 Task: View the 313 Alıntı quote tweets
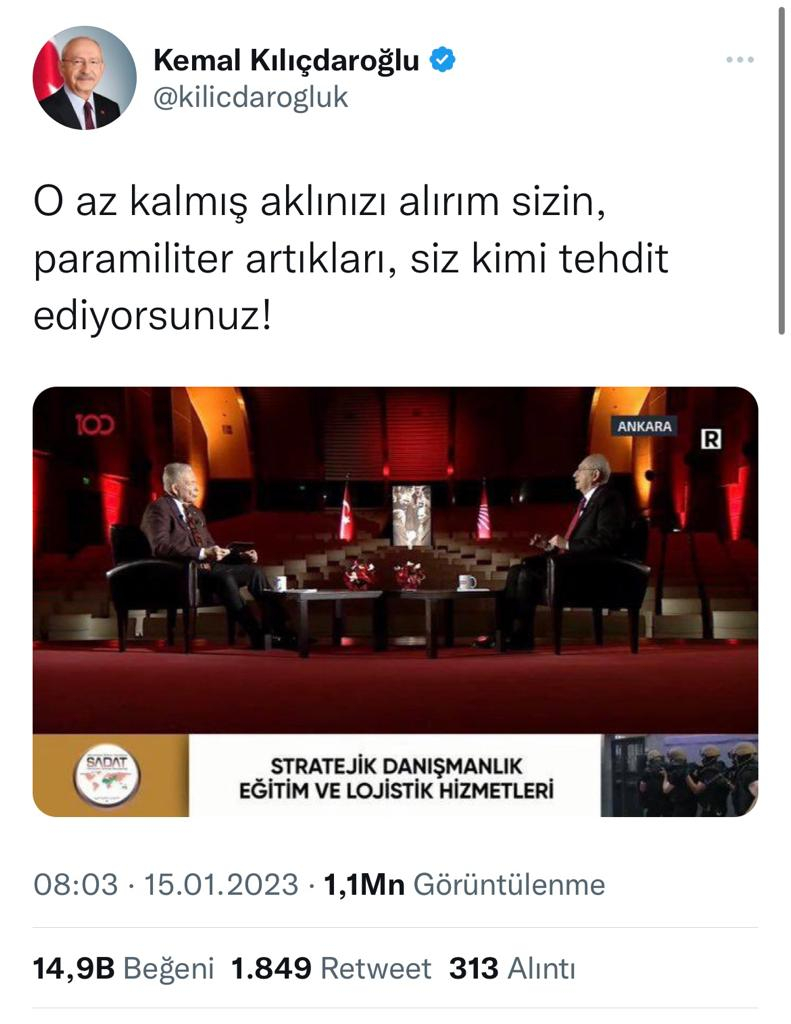tap(512, 968)
